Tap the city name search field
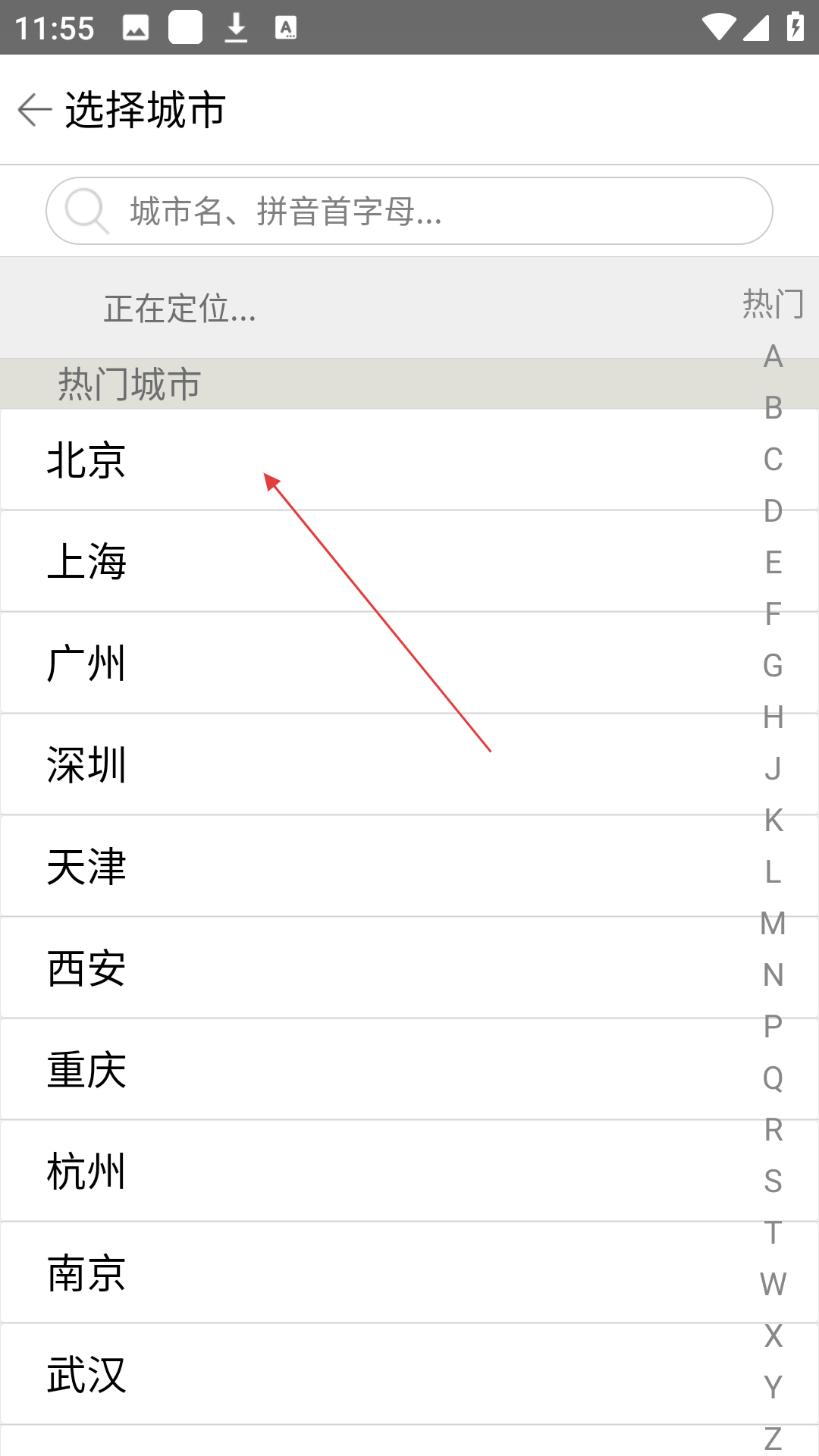Image resolution: width=819 pixels, height=1456 pixels. [x=409, y=211]
